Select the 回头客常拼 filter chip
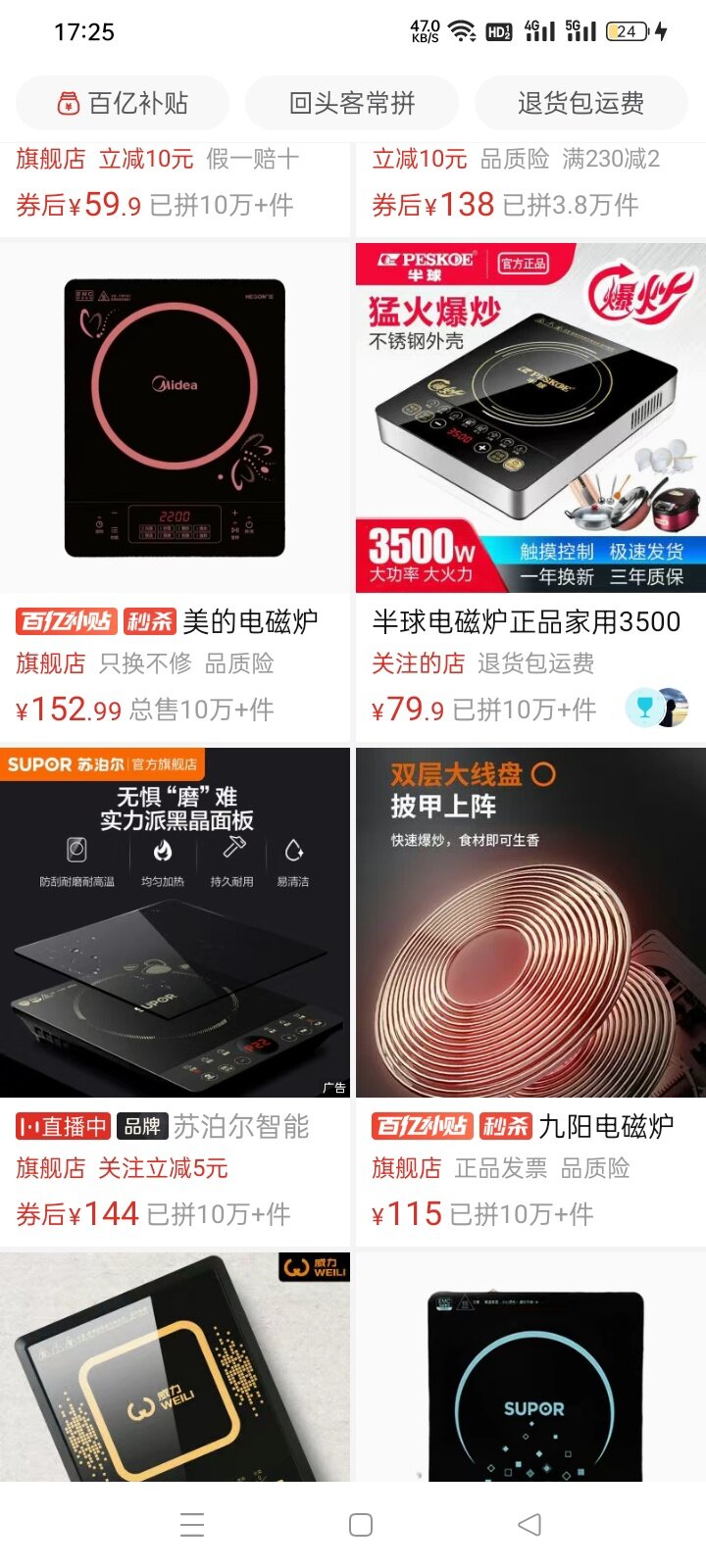The image size is (706, 1568). (x=351, y=103)
